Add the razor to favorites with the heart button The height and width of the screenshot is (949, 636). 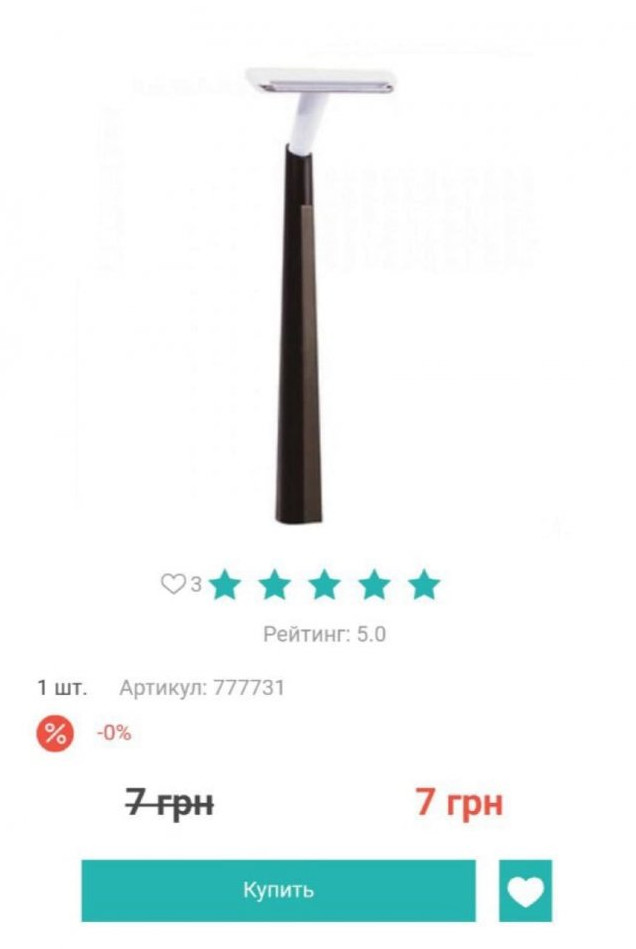pyautogui.click(x=525, y=890)
